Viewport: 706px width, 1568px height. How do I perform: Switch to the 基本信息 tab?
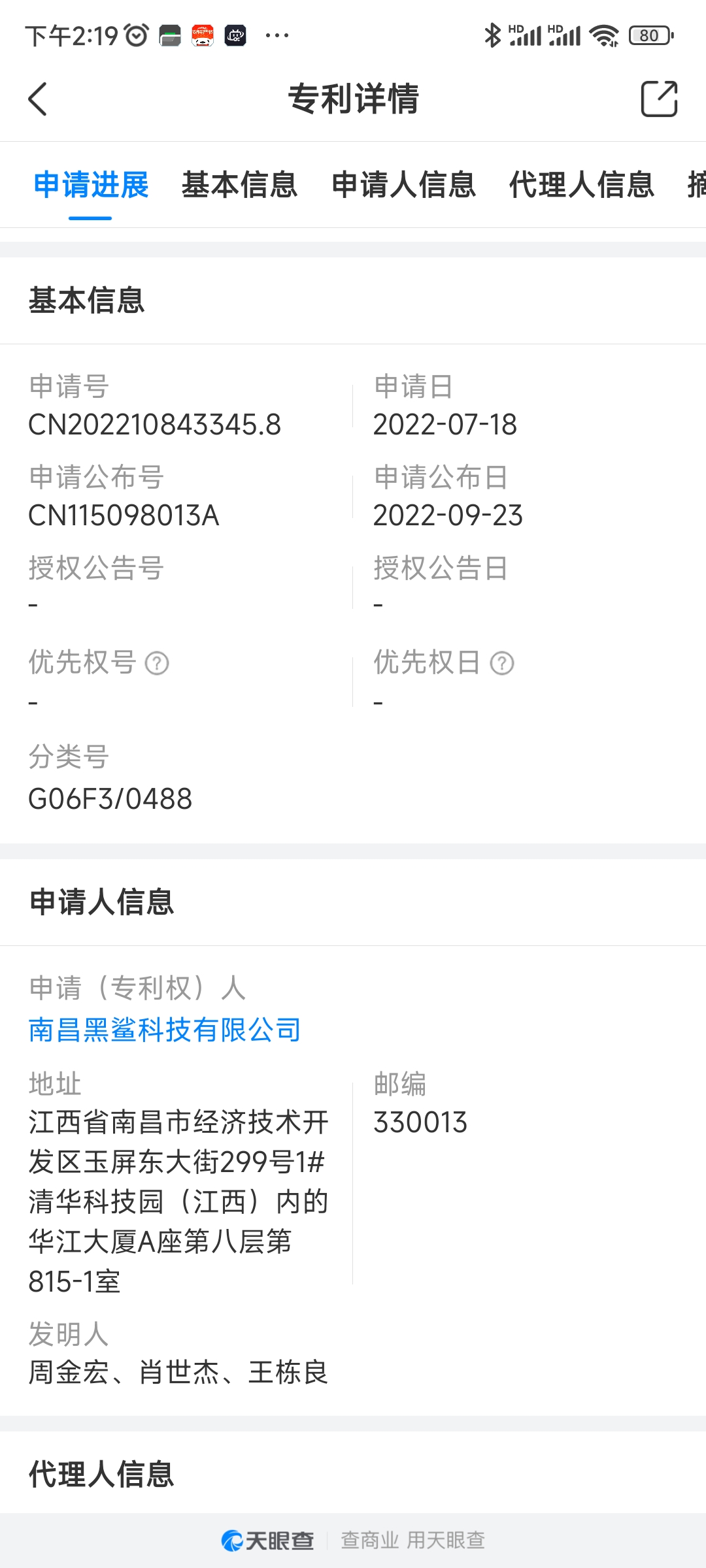[240, 184]
